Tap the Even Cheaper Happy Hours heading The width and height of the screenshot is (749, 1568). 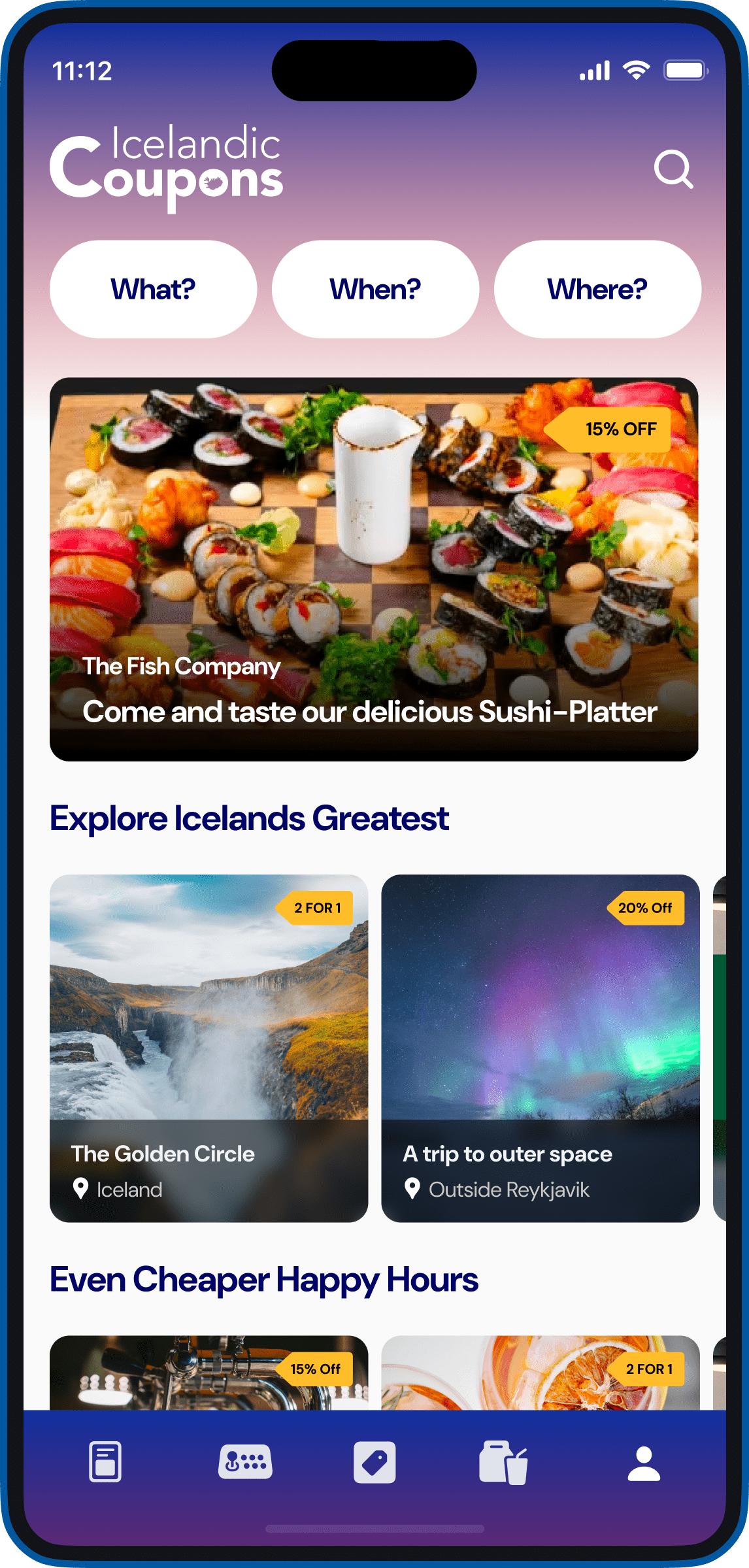coord(264,1280)
